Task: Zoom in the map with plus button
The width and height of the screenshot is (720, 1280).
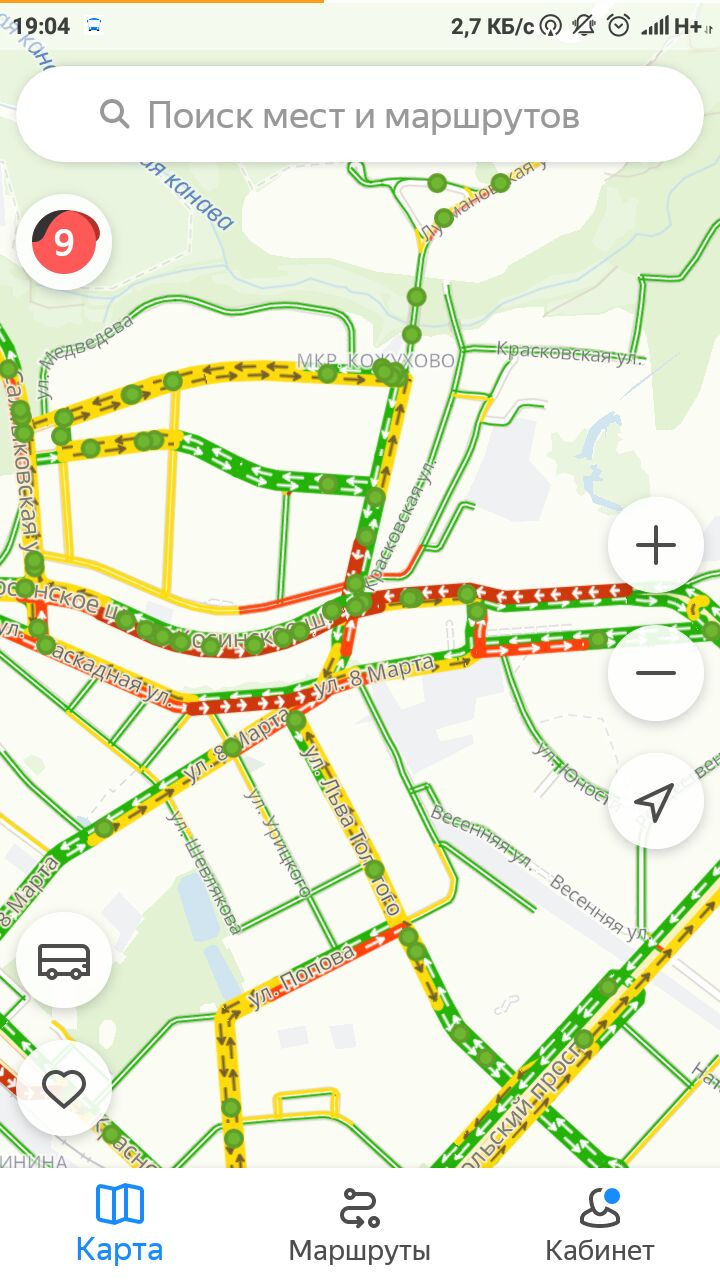Action: (x=656, y=545)
